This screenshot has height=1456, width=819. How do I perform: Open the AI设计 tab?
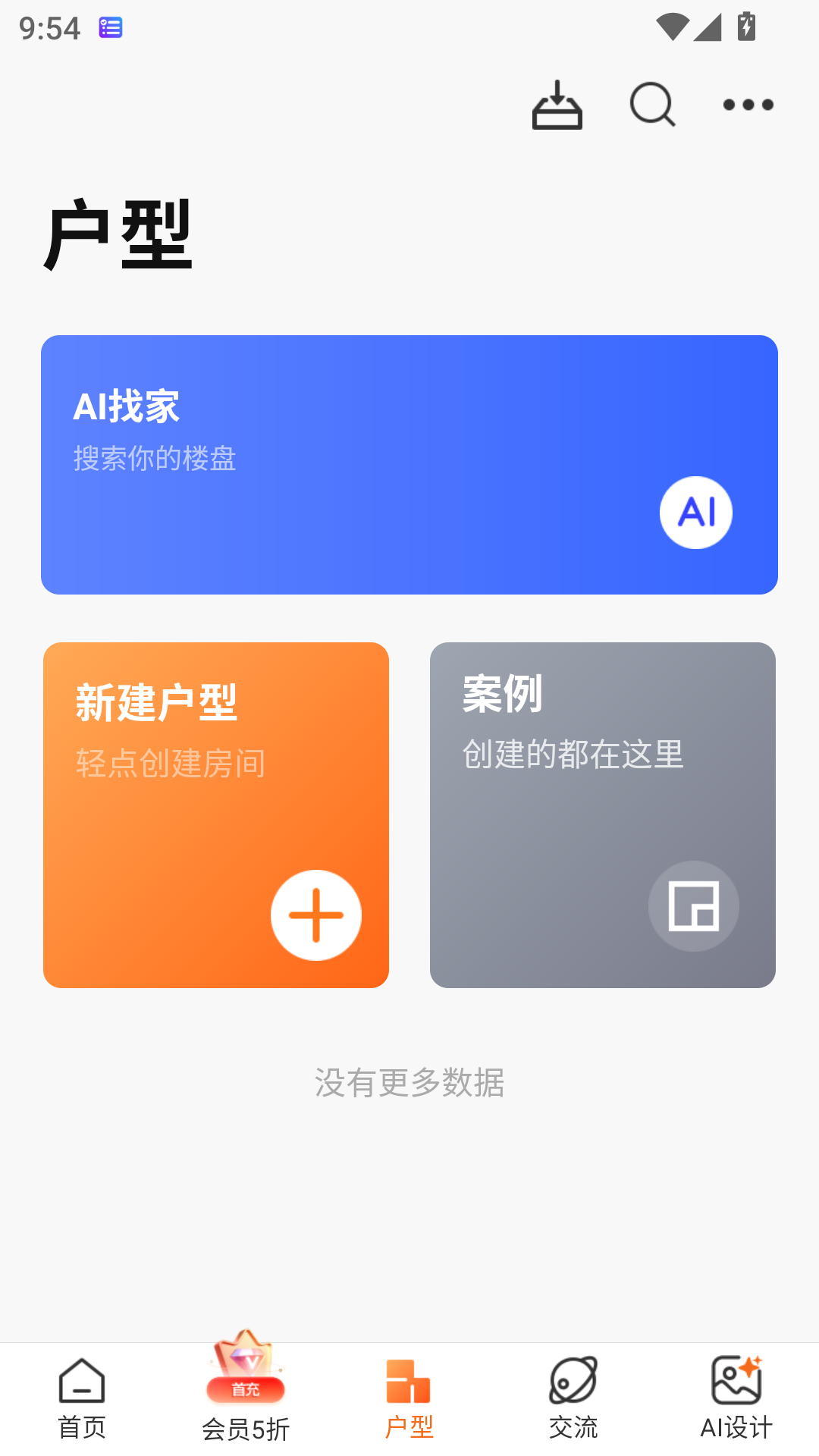pos(736,1399)
